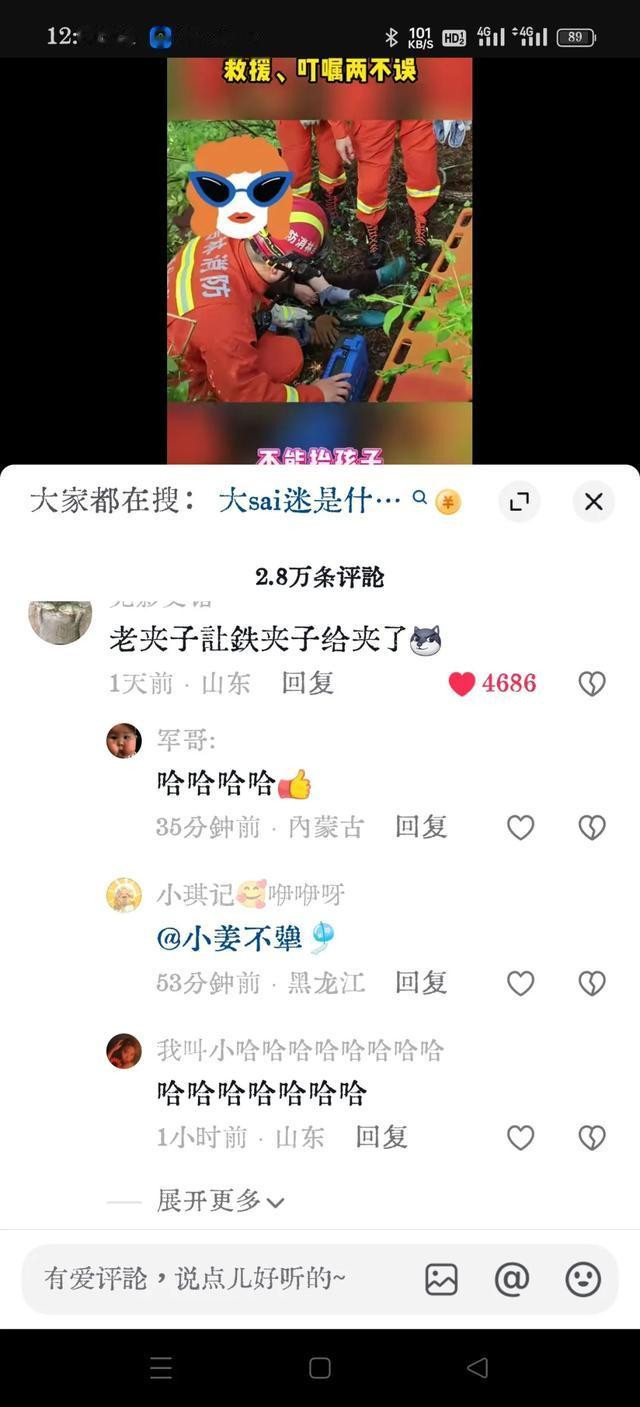Like 我叫小哈哈's reply
Viewport: 640px width, 1407px height.
[520, 1137]
